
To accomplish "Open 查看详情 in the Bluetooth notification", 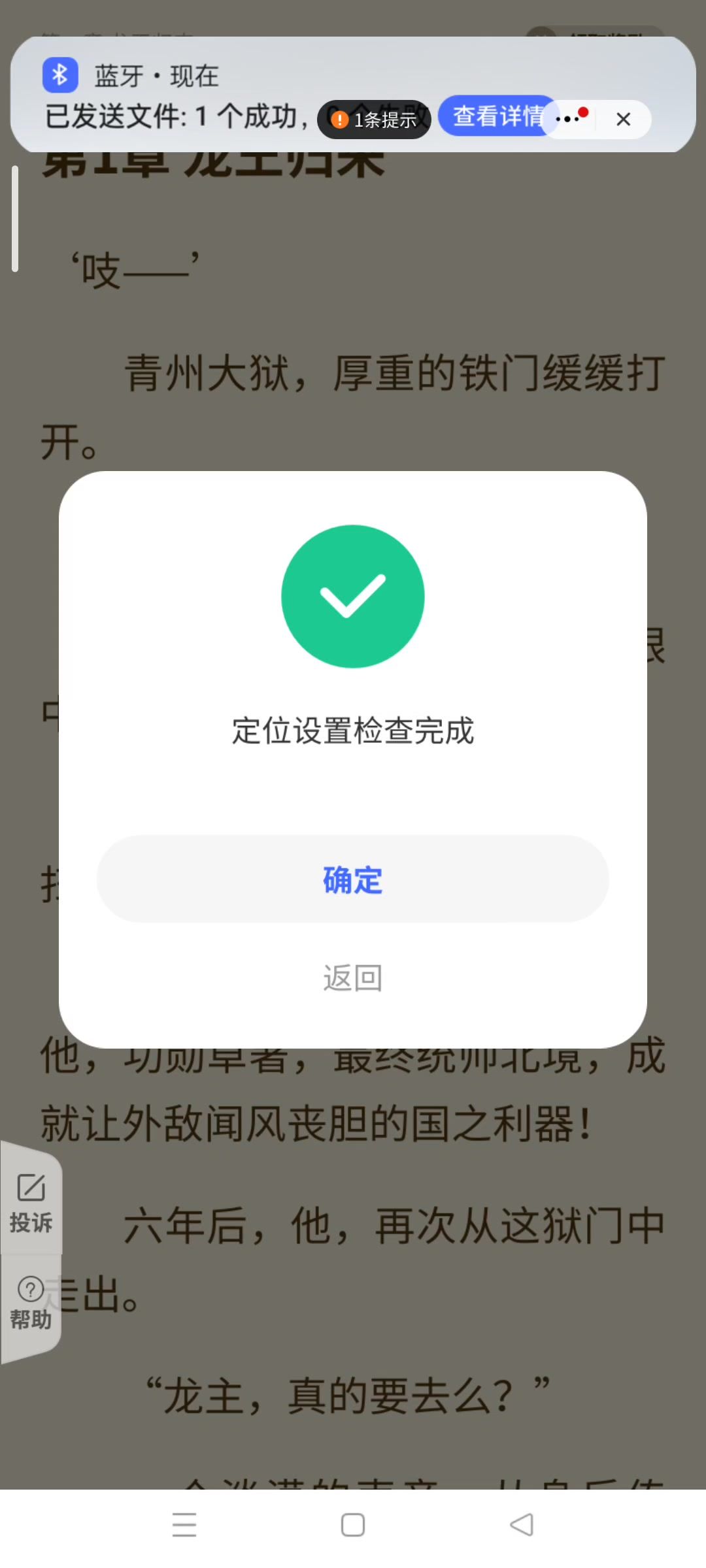I will (x=497, y=117).
